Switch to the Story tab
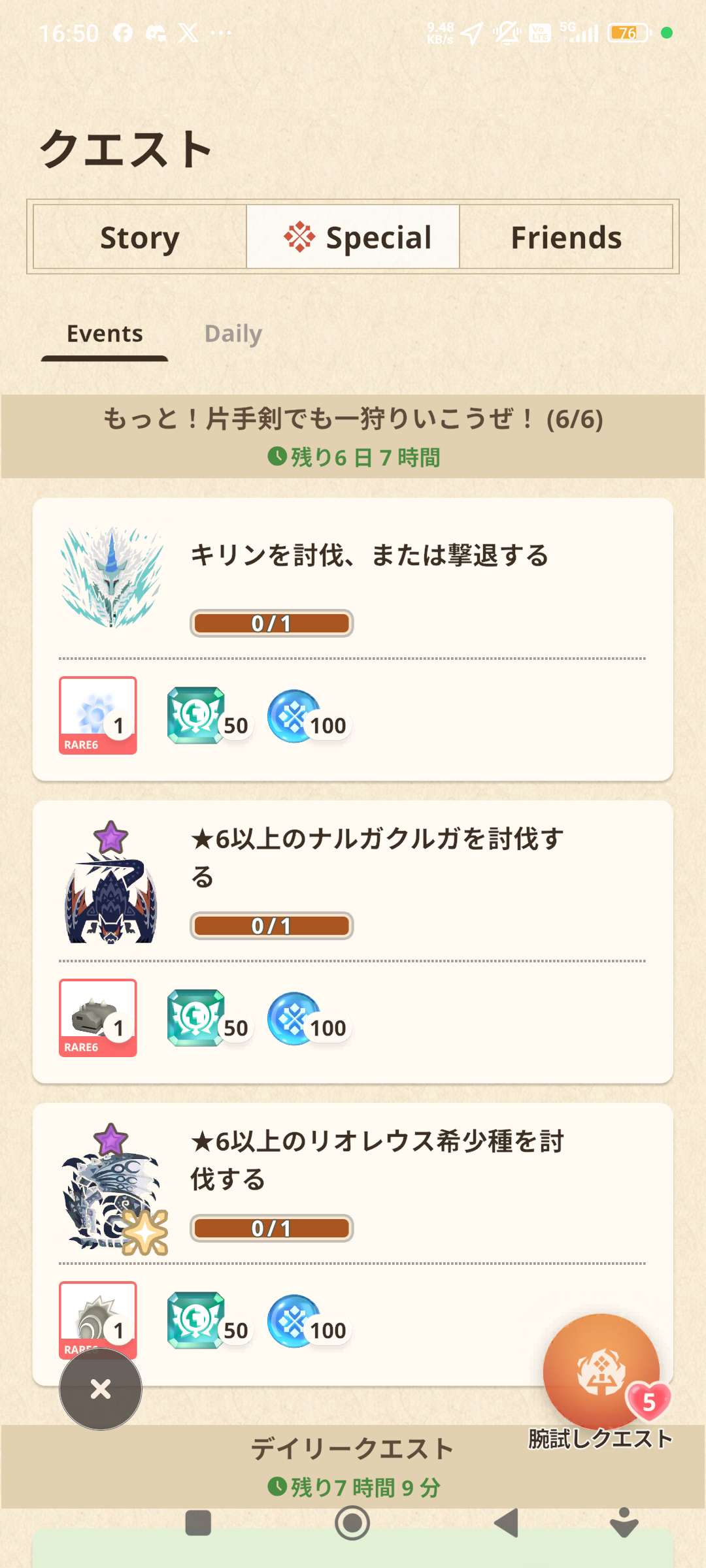 [x=139, y=237]
